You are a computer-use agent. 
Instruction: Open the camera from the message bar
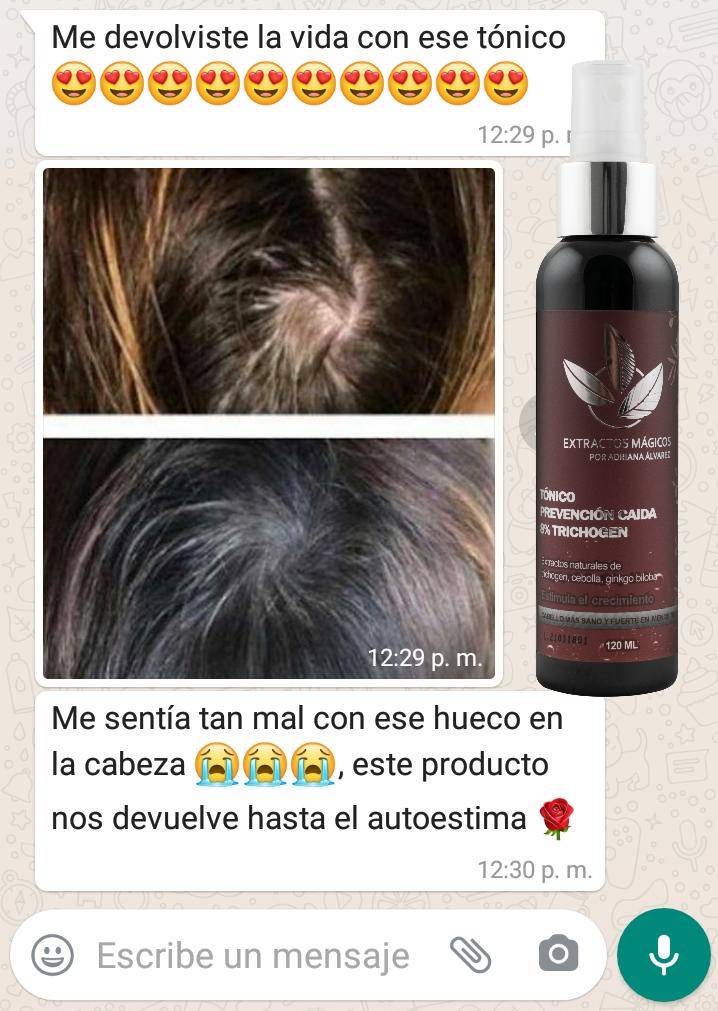pyautogui.click(x=558, y=955)
